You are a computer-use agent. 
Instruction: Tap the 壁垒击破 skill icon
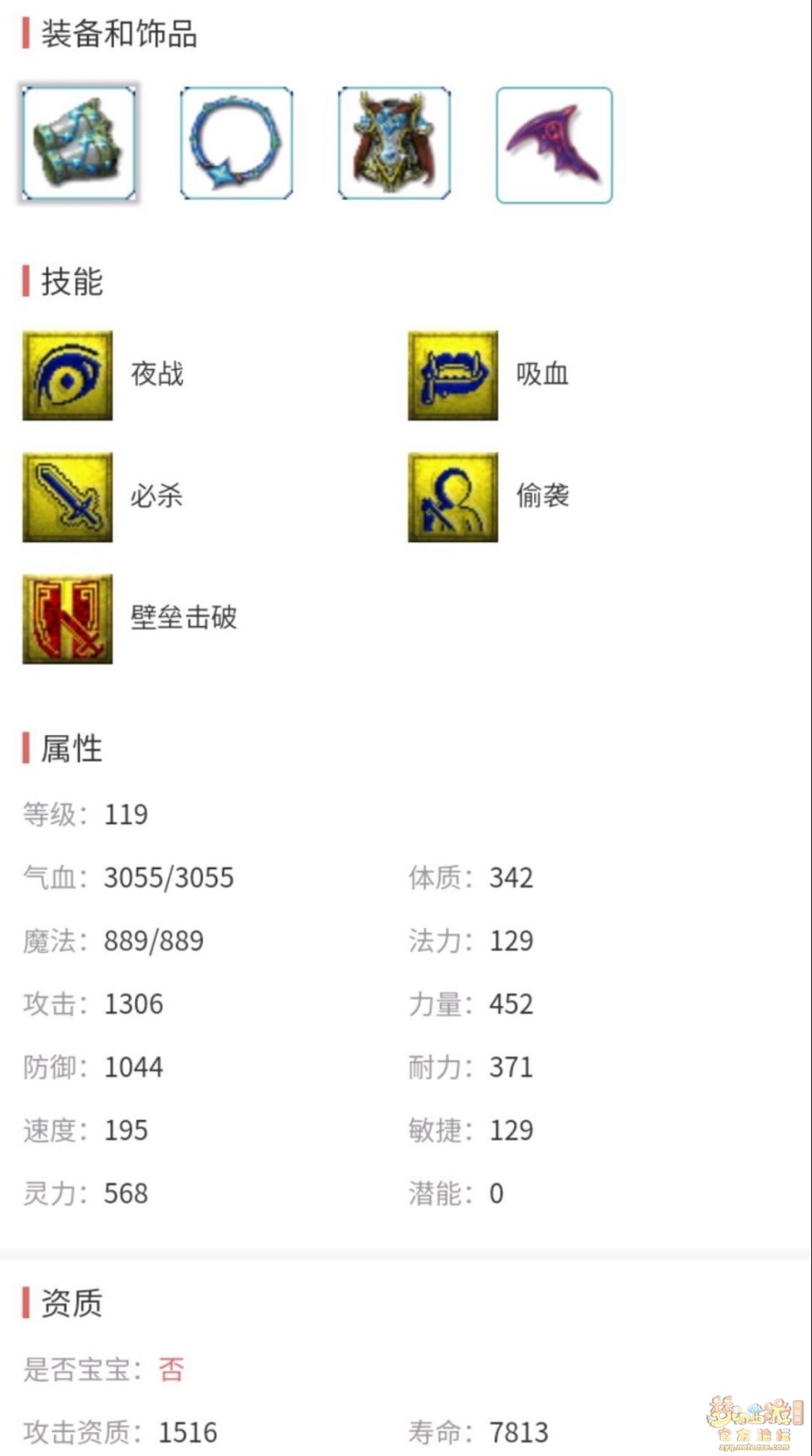(x=68, y=619)
